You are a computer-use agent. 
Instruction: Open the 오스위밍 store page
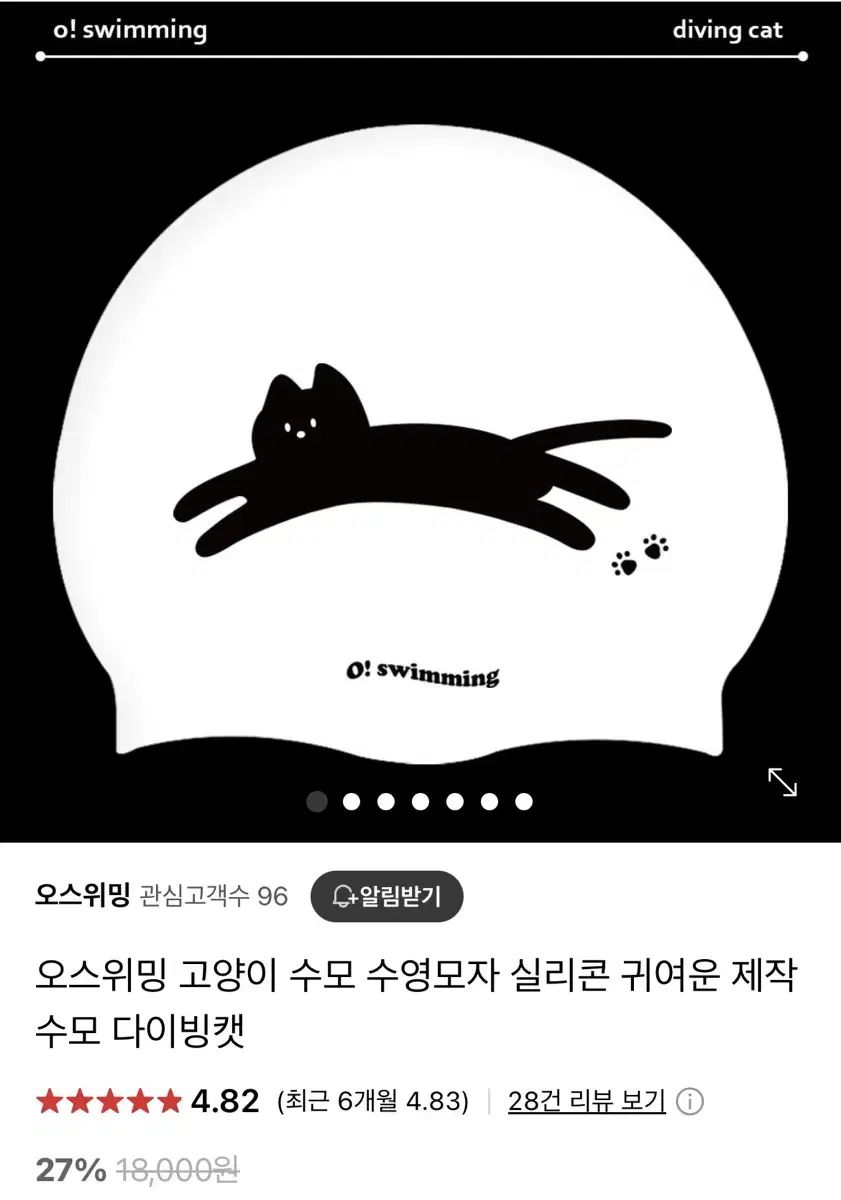[83, 895]
